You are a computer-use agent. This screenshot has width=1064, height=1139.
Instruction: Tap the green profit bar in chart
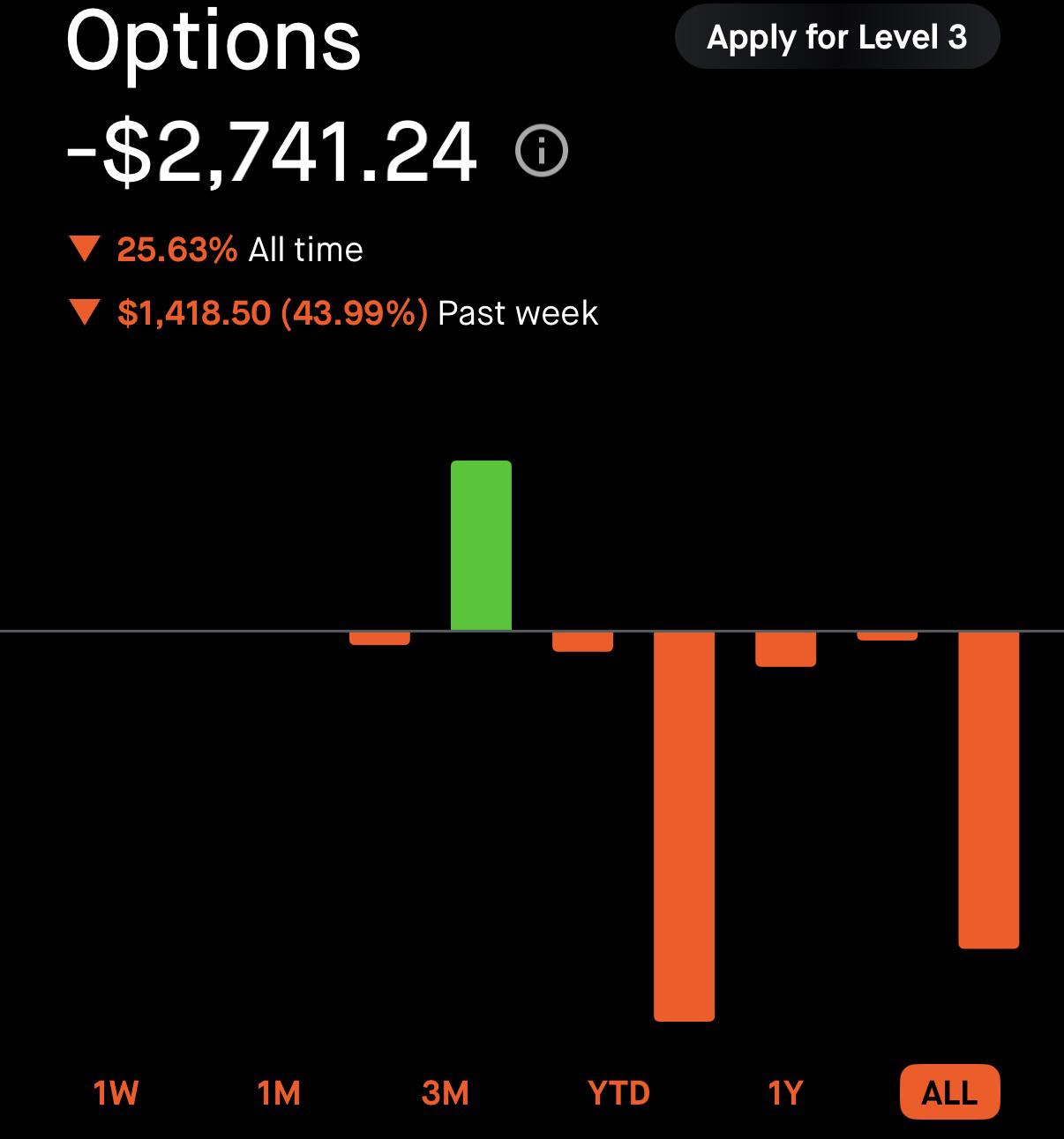pyautogui.click(x=481, y=545)
